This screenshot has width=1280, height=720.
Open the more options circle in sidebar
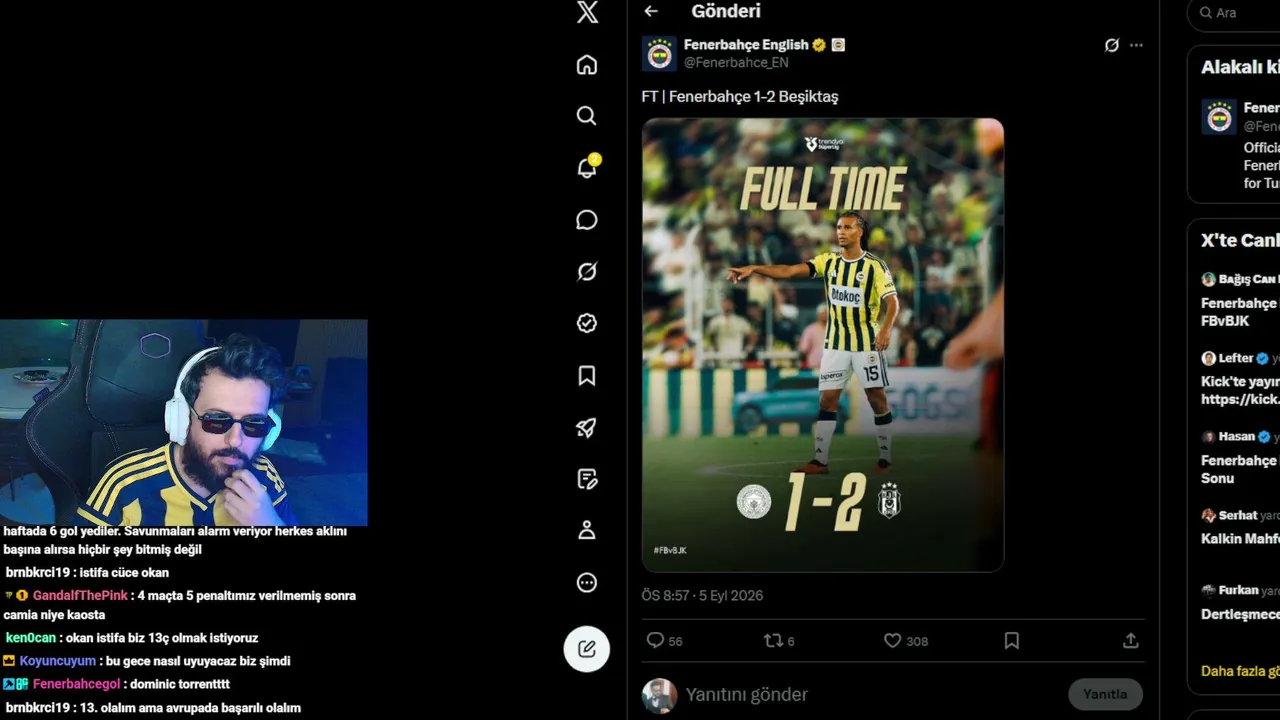tap(587, 582)
